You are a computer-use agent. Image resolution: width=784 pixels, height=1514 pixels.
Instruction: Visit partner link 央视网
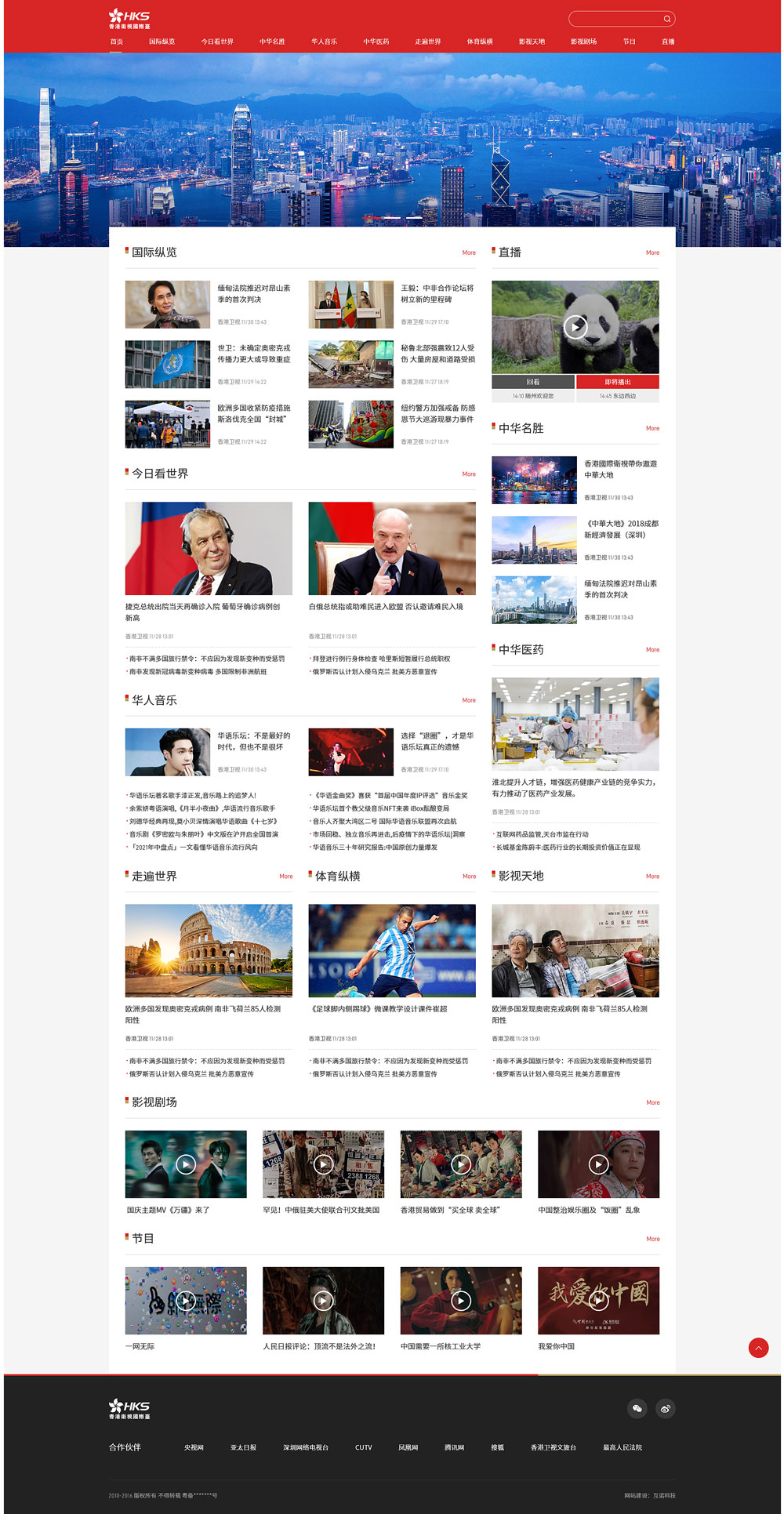[194, 1447]
